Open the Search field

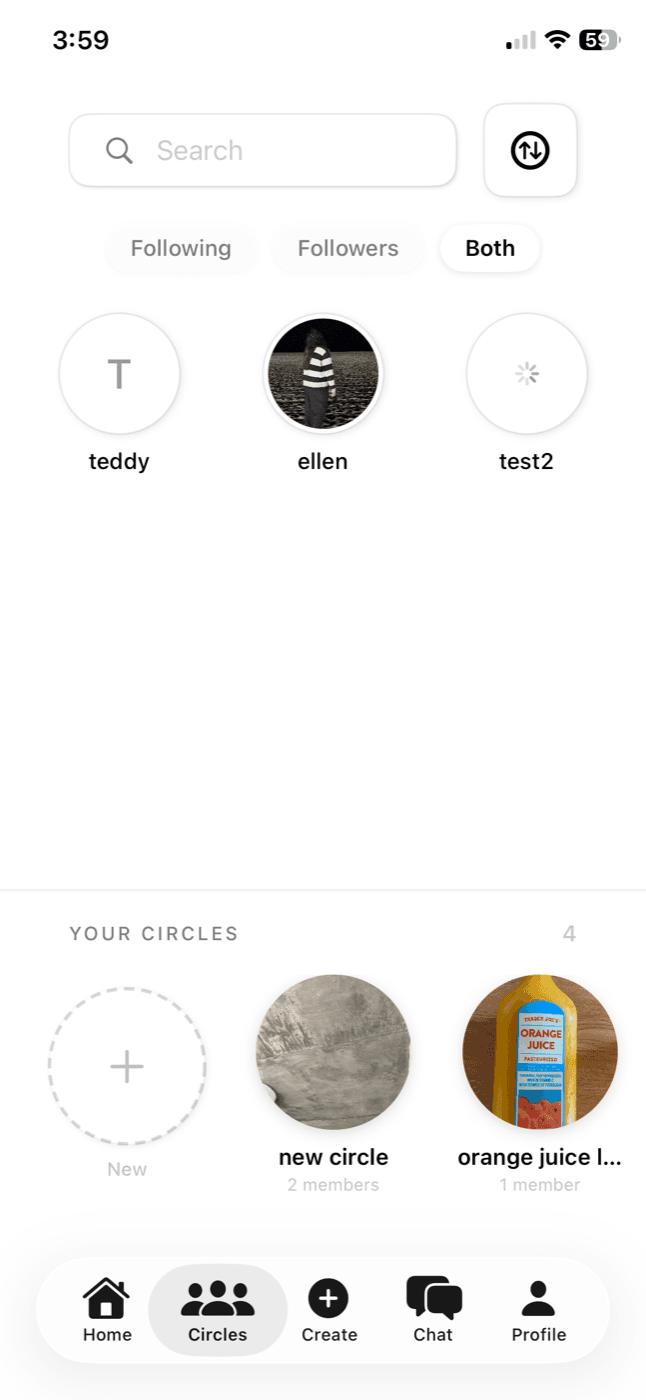click(262, 151)
